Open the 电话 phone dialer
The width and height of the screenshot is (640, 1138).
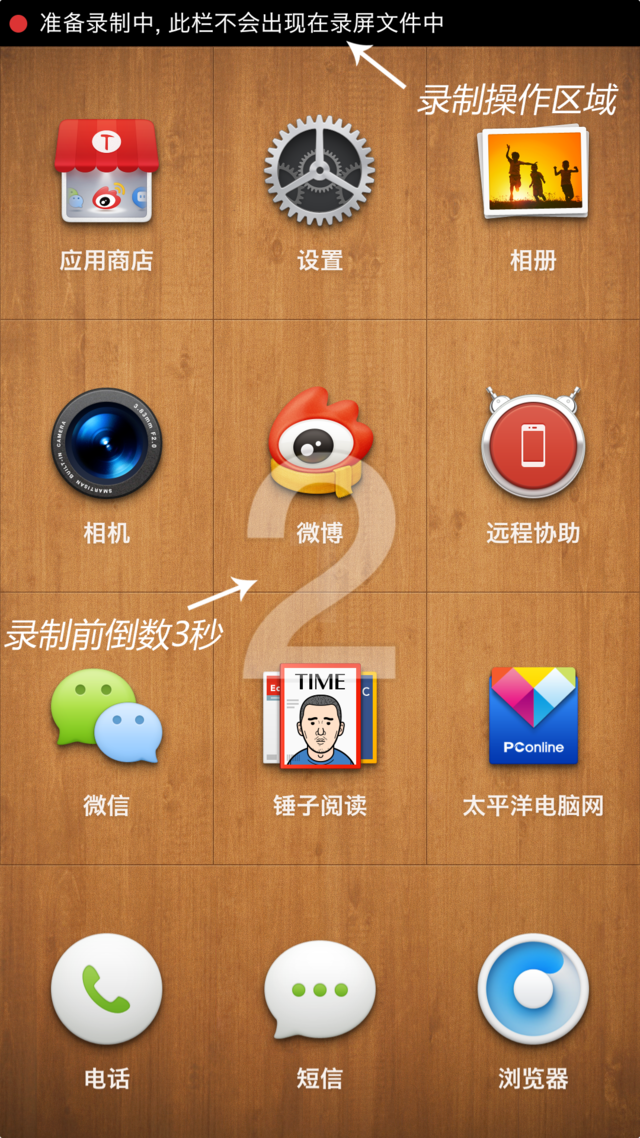coord(106,989)
